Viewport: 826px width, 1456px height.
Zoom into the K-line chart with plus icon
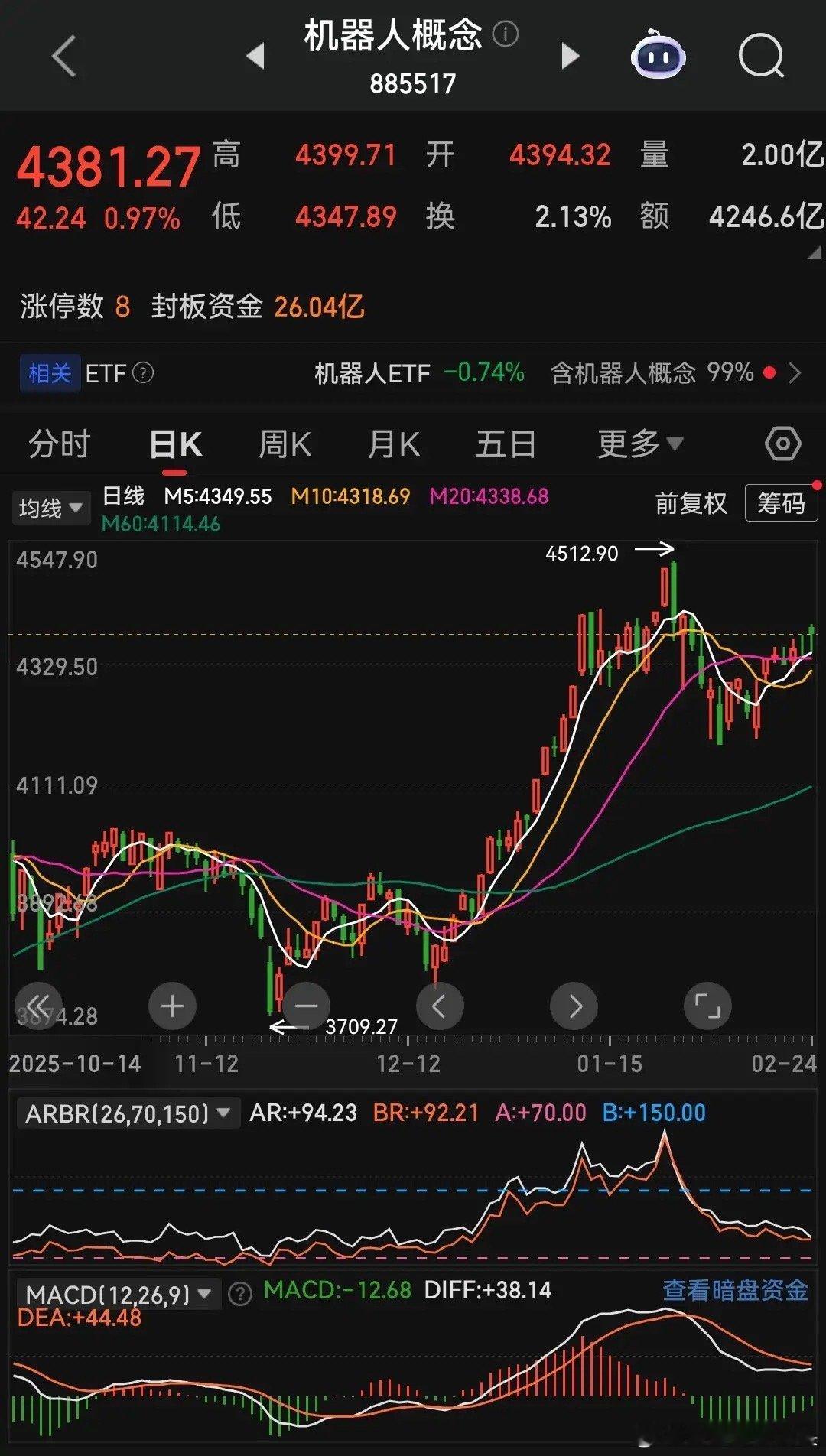(171, 1006)
